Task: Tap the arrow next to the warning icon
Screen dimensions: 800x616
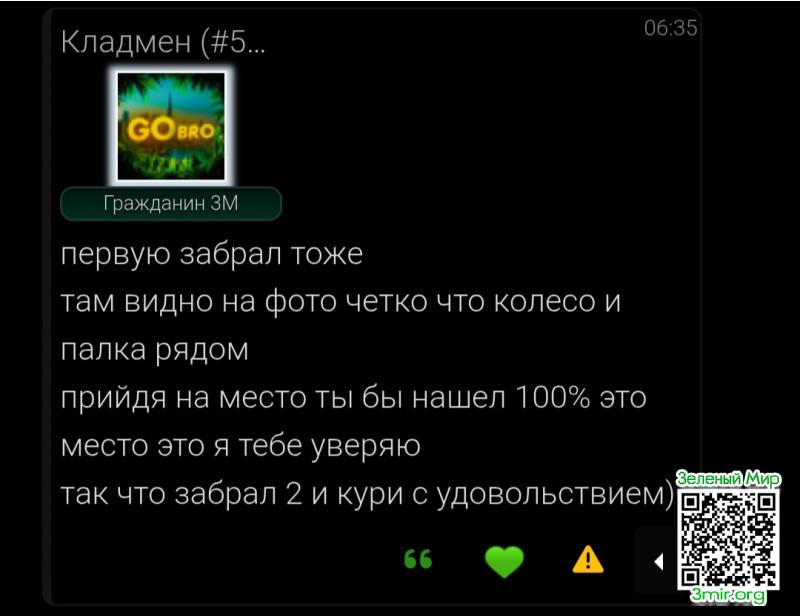Action: 657,562
